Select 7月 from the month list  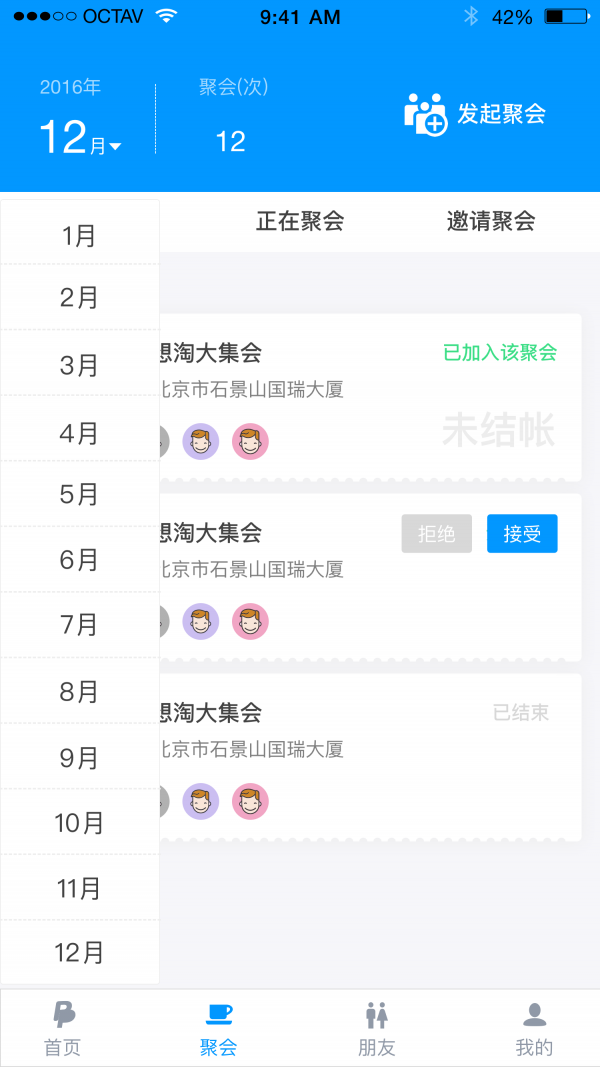[x=79, y=625]
